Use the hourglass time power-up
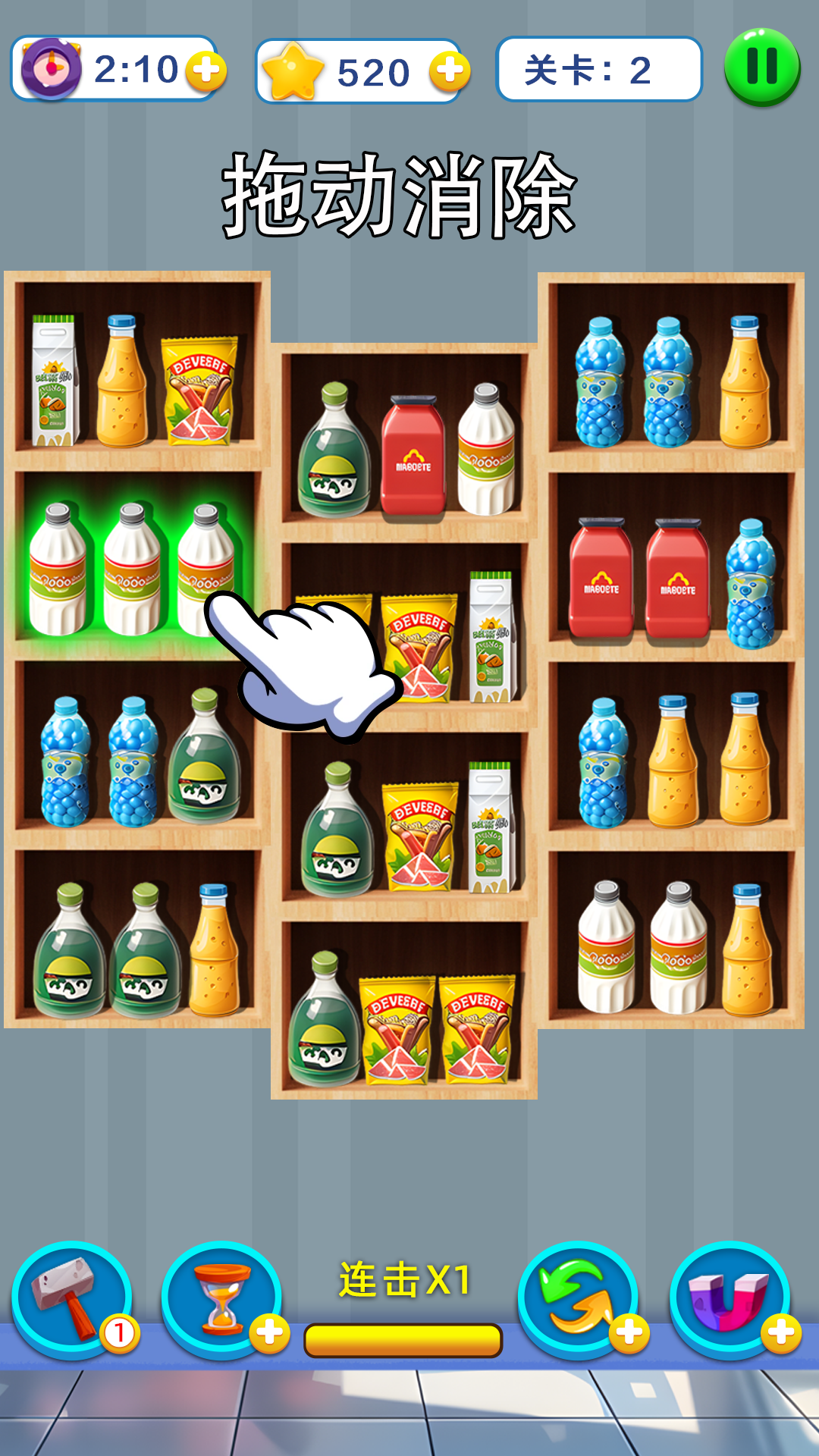 pyautogui.click(x=221, y=1298)
